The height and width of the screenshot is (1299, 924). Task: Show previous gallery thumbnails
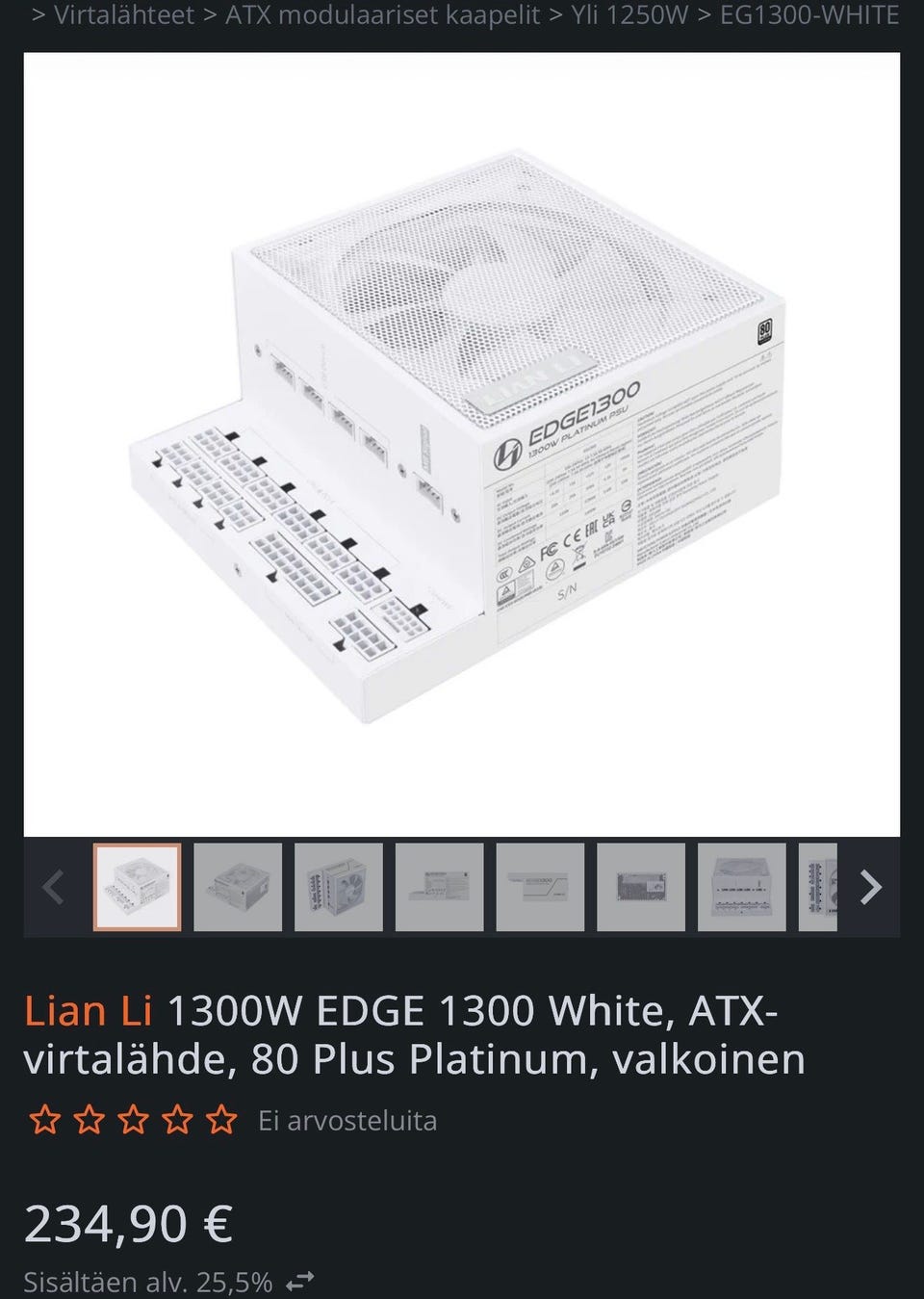pos(54,887)
